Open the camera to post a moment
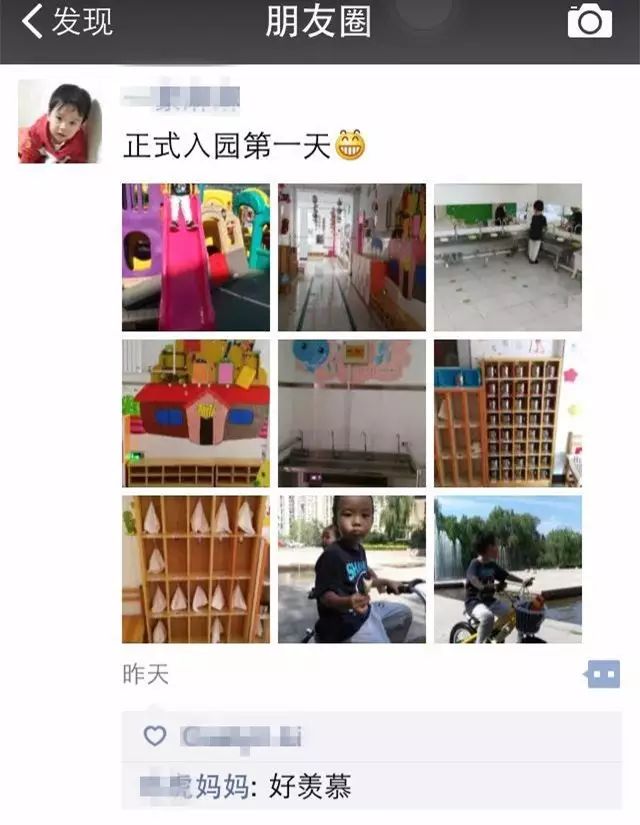This screenshot has height=825, width=640. (589, 21)
